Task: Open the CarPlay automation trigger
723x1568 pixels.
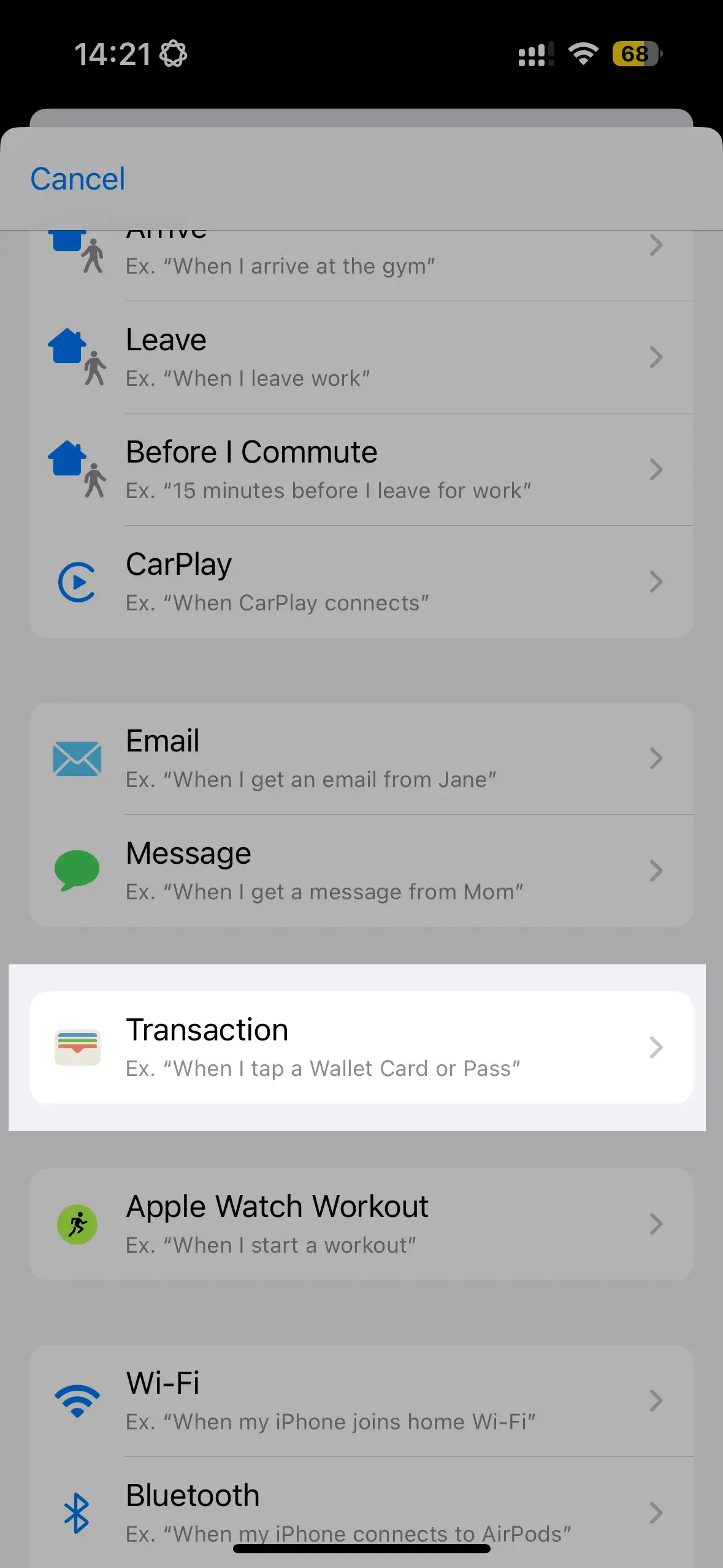Action: pyautogui.click(x=361, y=582)
